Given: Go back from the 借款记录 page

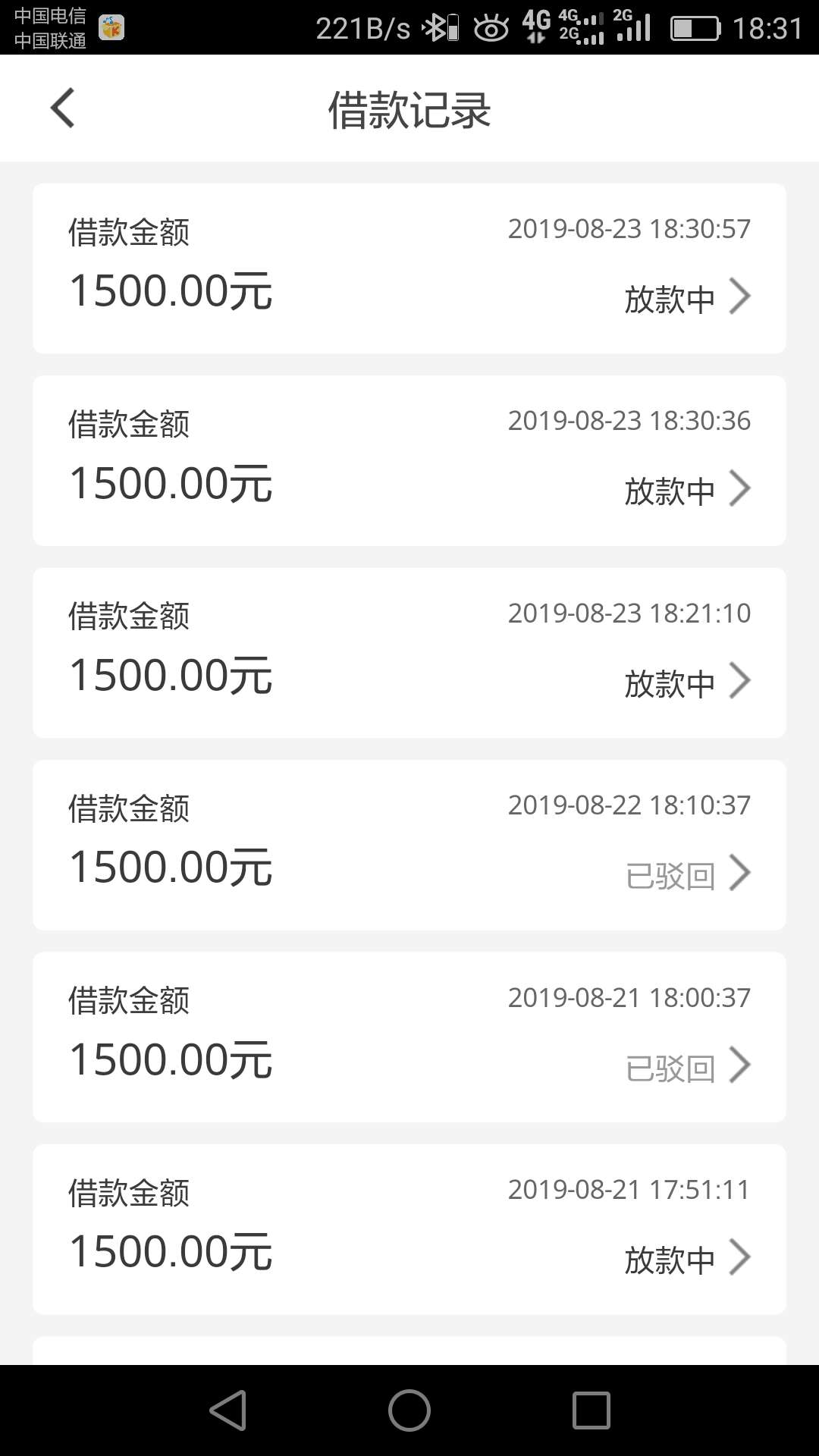Looking at the screenshot, I should 62,108.
